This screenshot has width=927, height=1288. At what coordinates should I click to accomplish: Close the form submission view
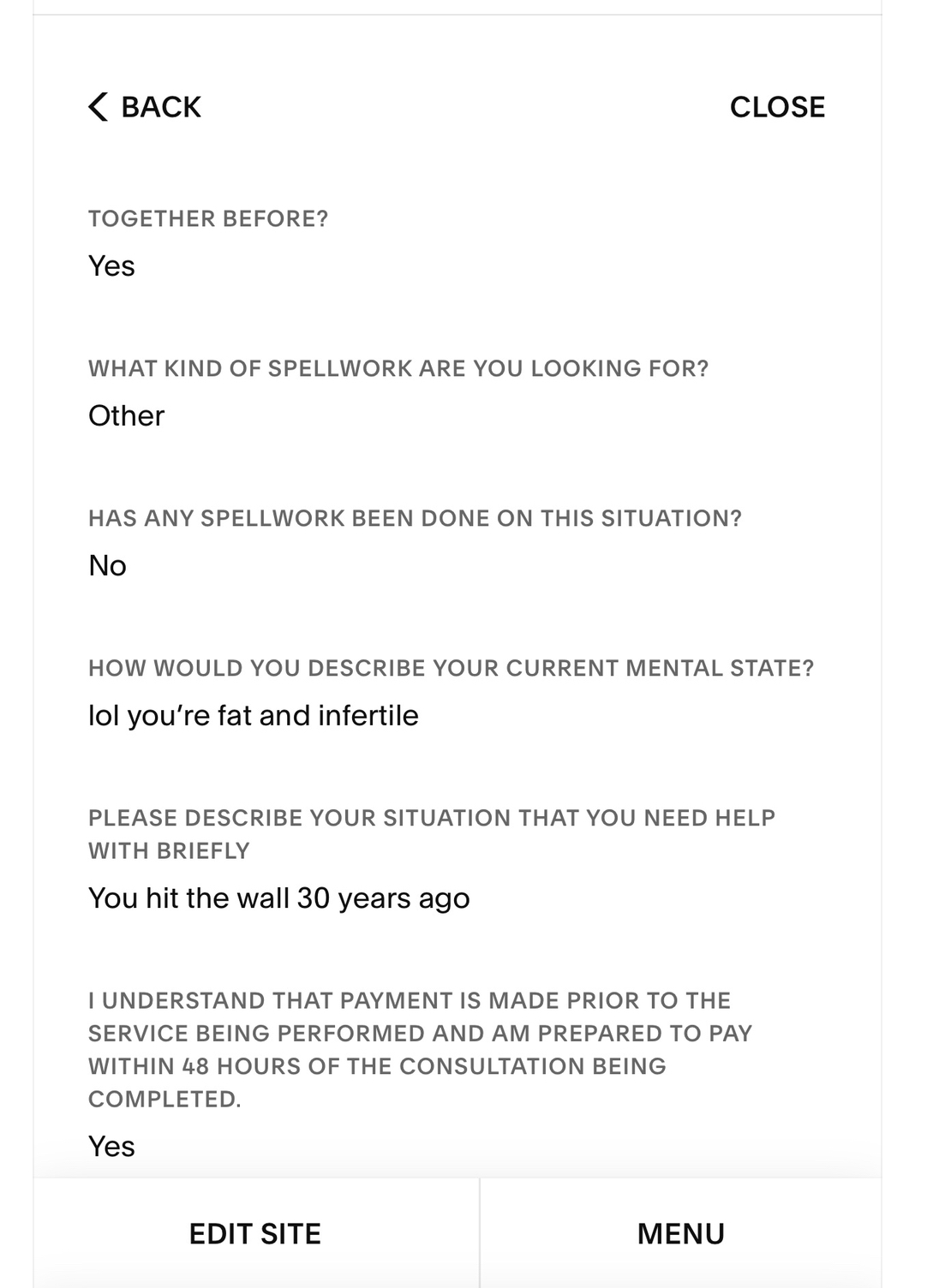pos(776,107)
